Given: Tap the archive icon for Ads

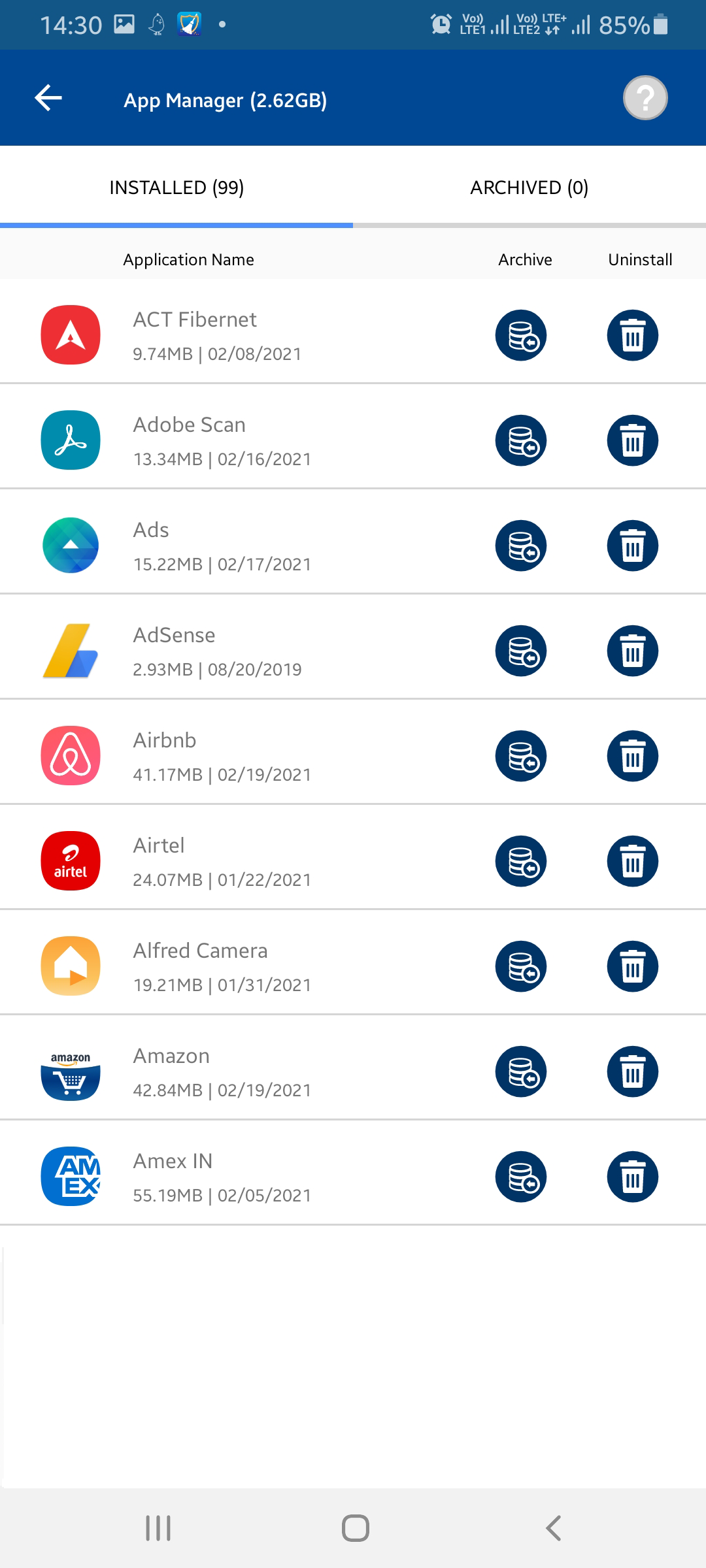Looking at the screenshot, I should point(521,546).
